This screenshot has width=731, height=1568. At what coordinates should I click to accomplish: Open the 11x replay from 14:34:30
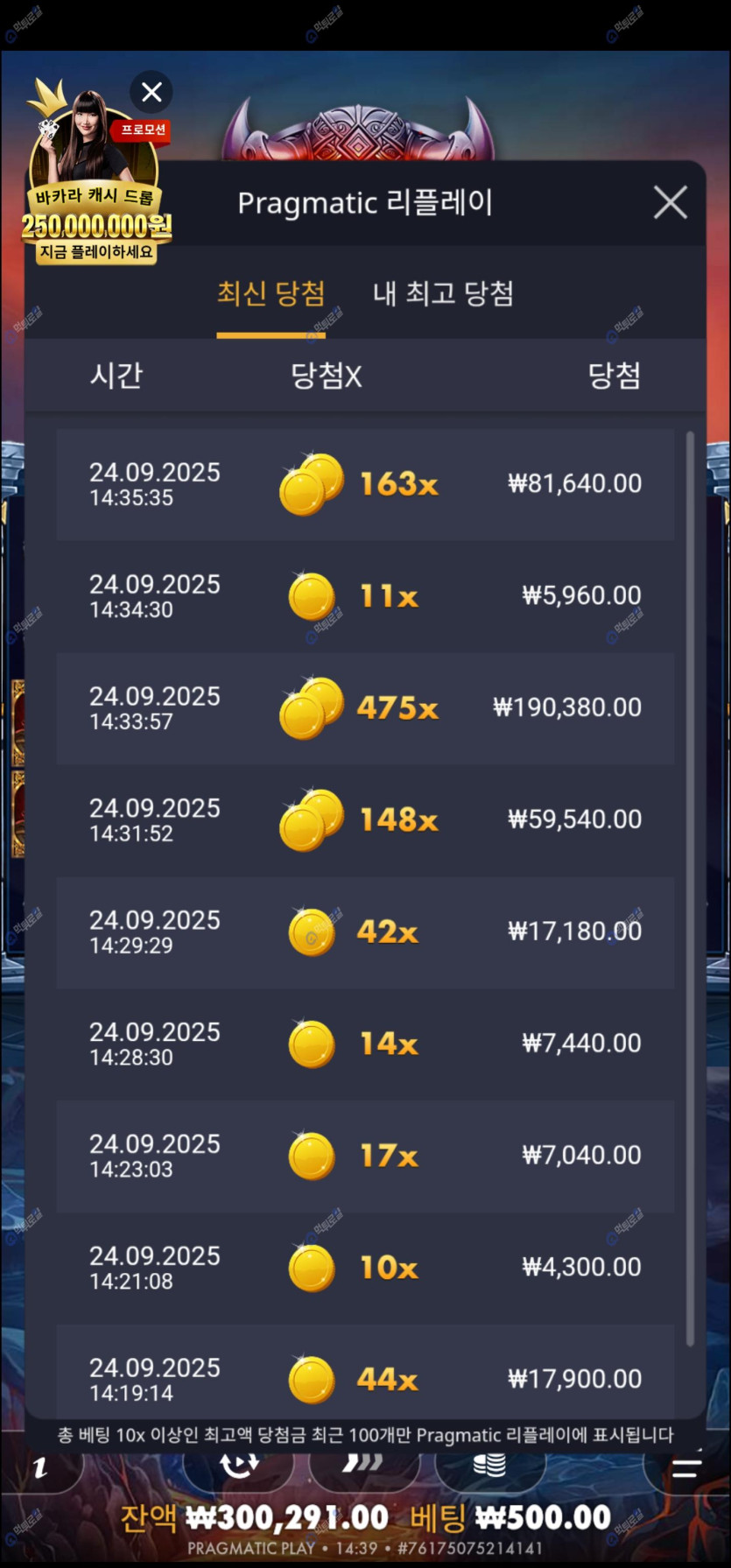coord(365,596)
